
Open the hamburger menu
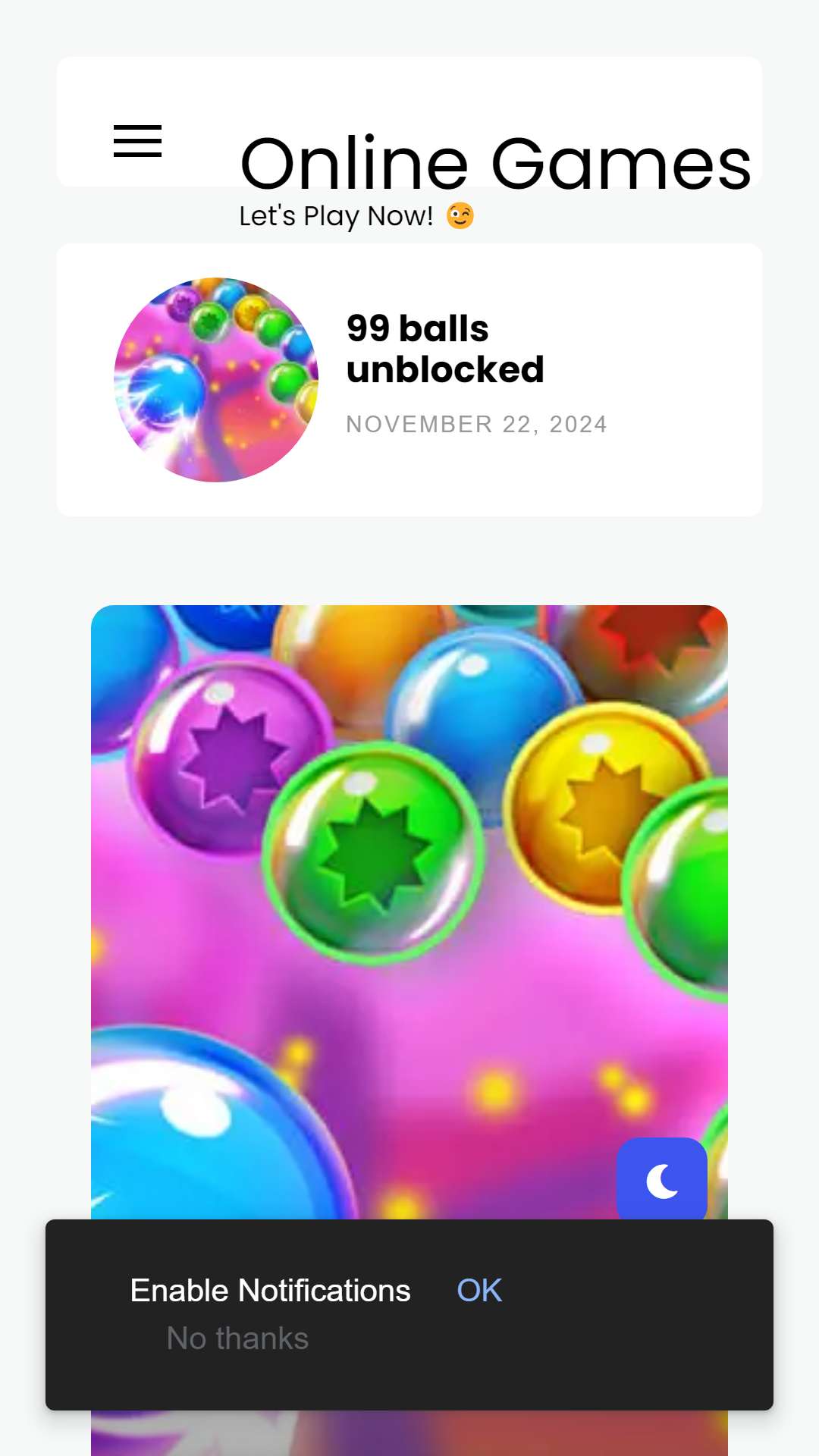(137, 141)
